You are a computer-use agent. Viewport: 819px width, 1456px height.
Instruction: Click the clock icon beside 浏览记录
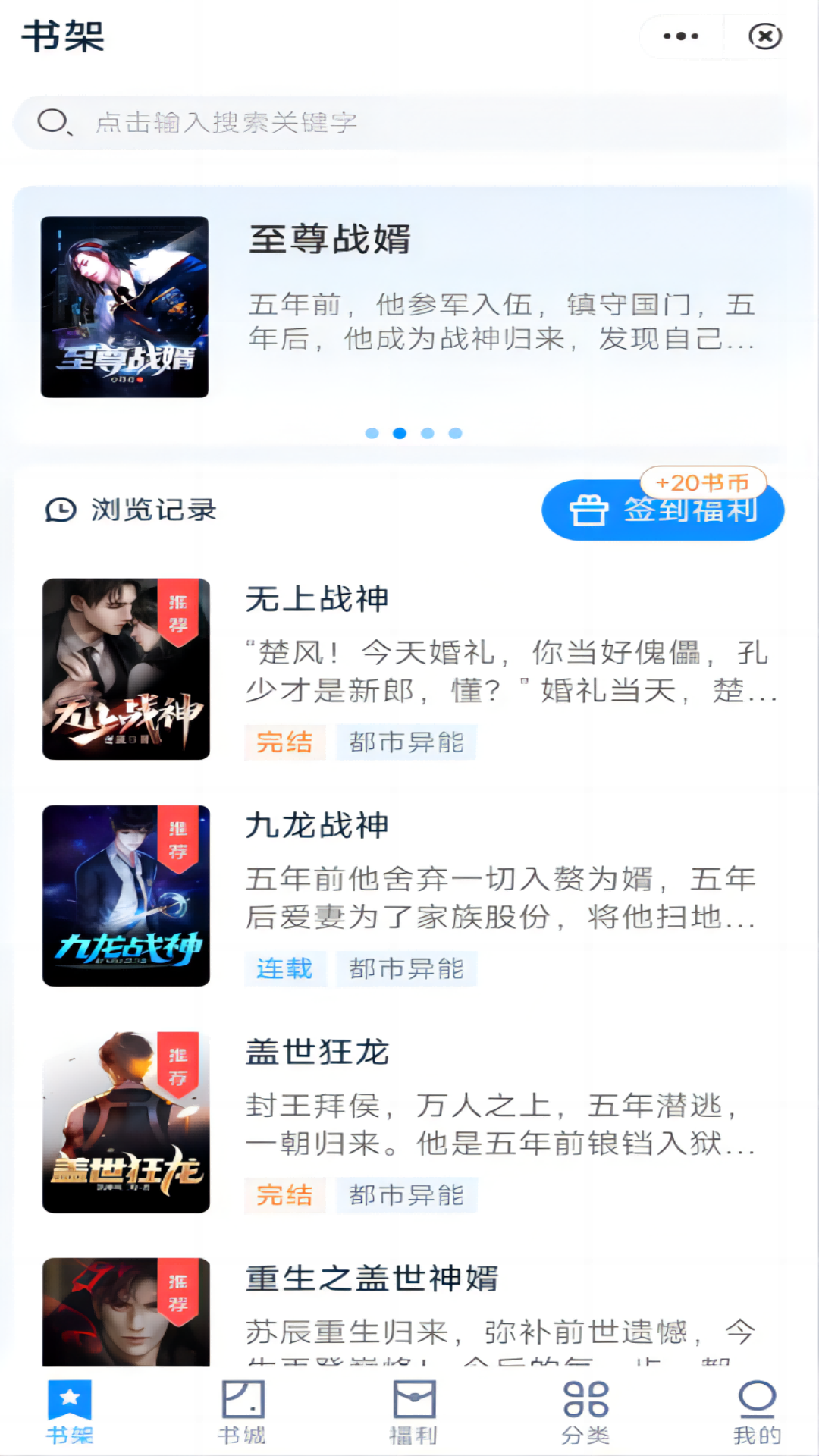(x=59, y=510)
